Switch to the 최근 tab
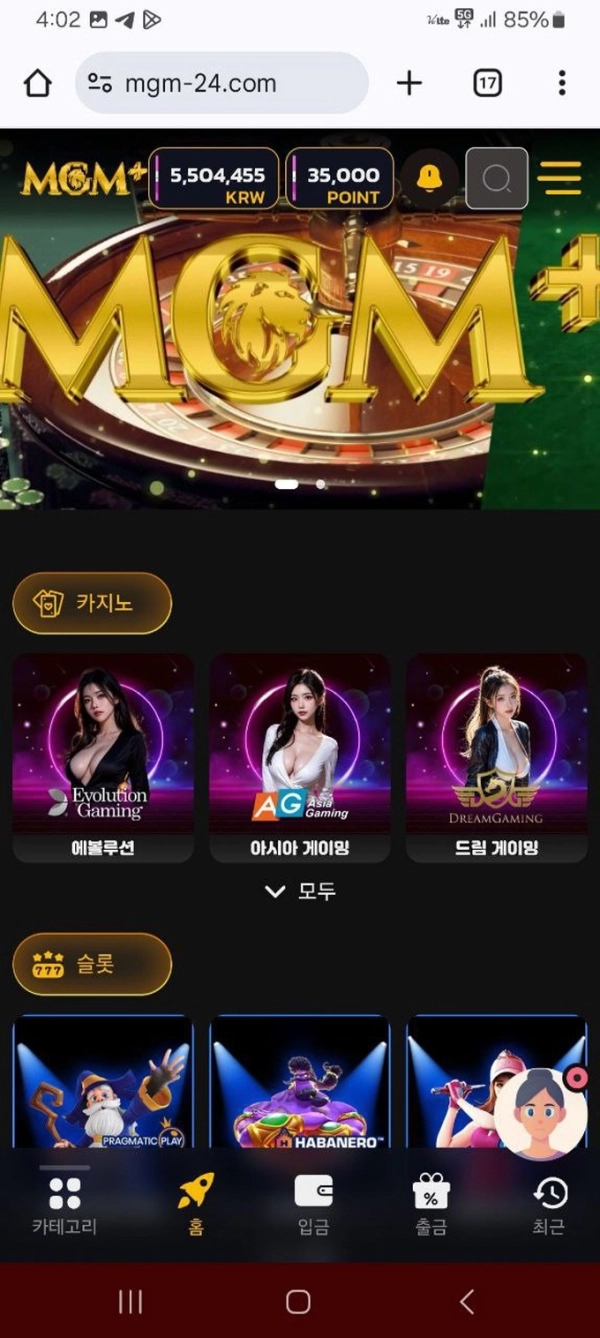Viewport: 600px width, 1338px height. pyautogui.click(x=549, y=1206)
